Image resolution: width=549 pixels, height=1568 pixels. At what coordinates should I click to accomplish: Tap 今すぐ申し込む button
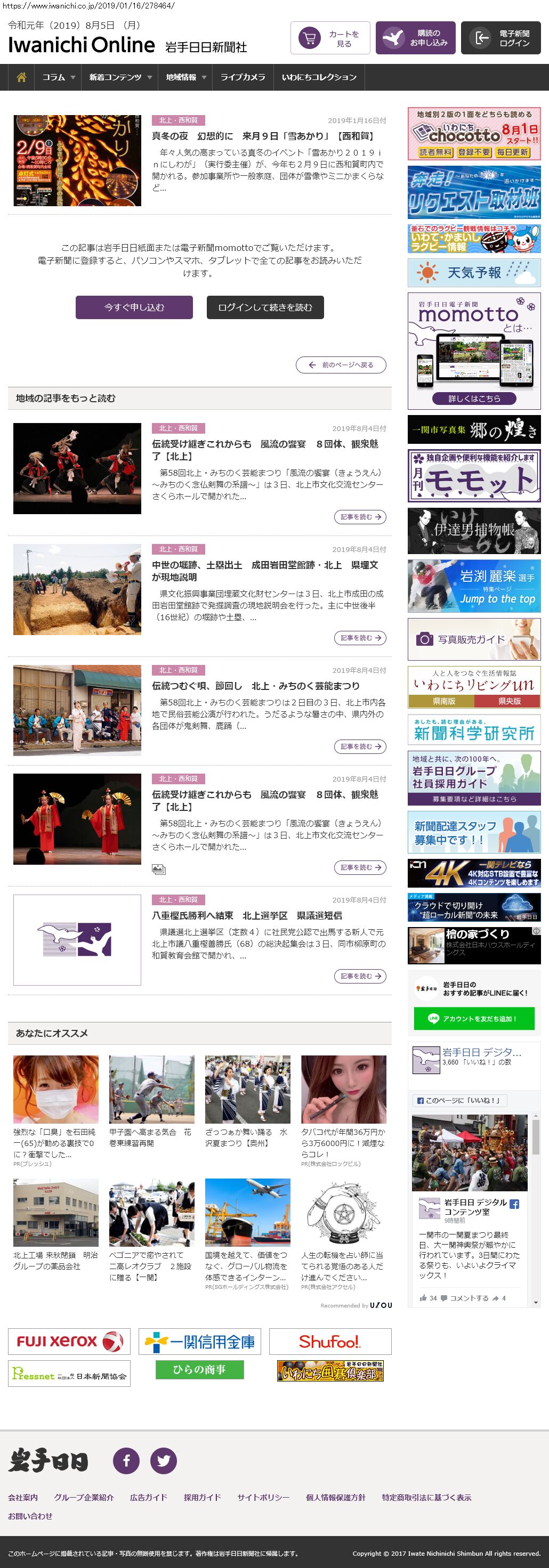pos(134,307)
